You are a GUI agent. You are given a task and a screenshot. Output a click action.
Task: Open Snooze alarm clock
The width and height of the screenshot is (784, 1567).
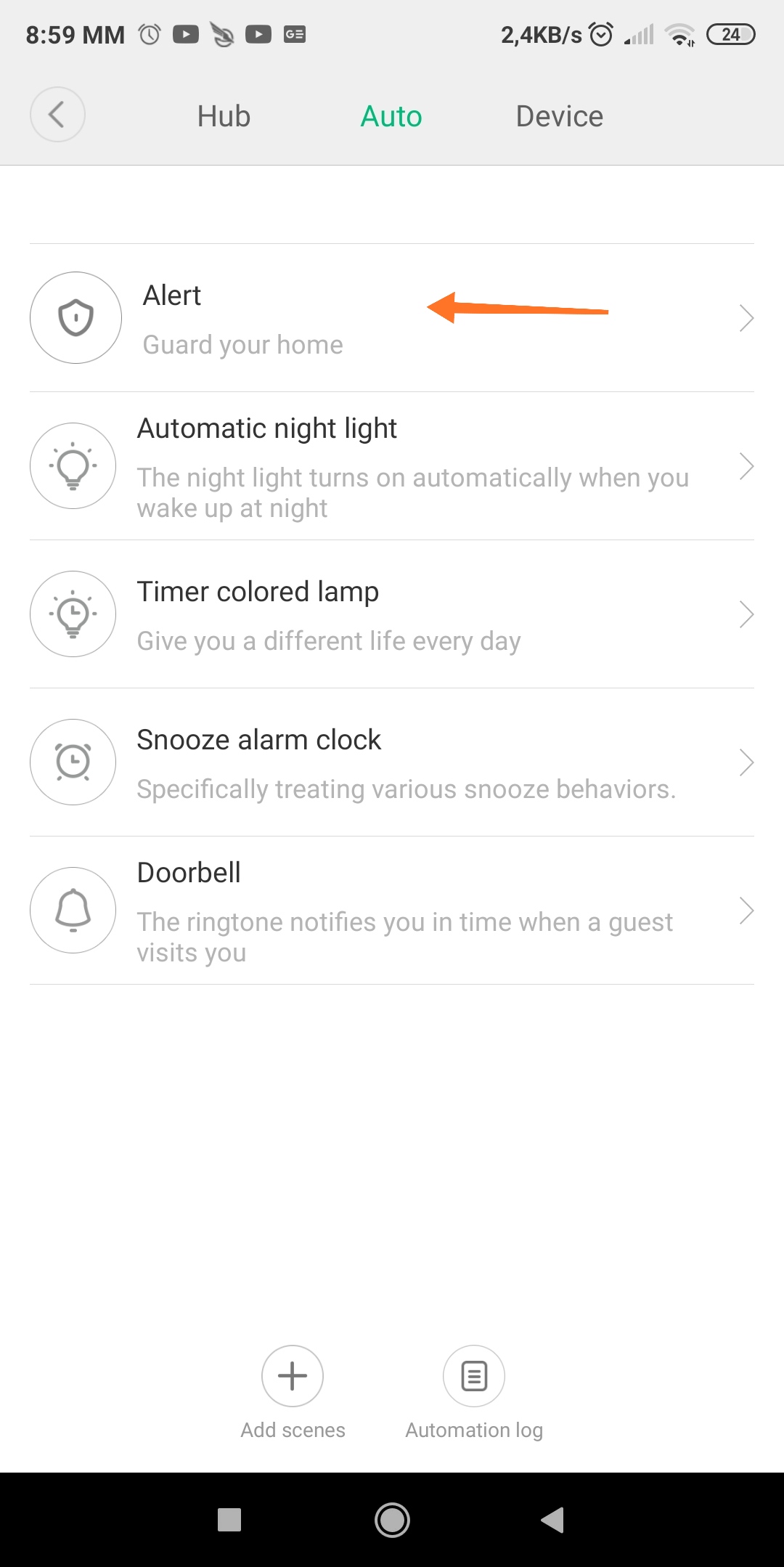coord(392,762)
